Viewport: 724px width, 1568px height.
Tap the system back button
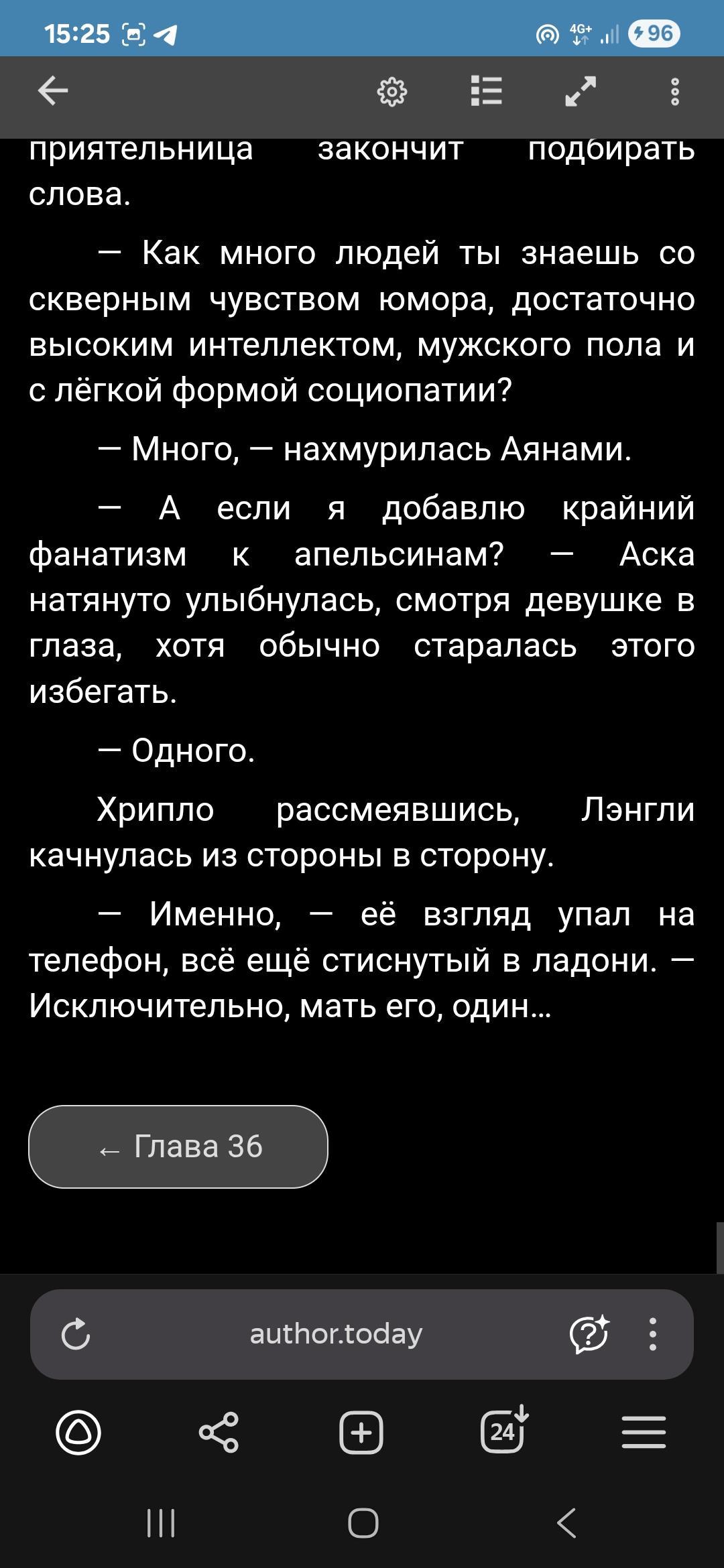pyautogui.click(x=566, y=1523)
